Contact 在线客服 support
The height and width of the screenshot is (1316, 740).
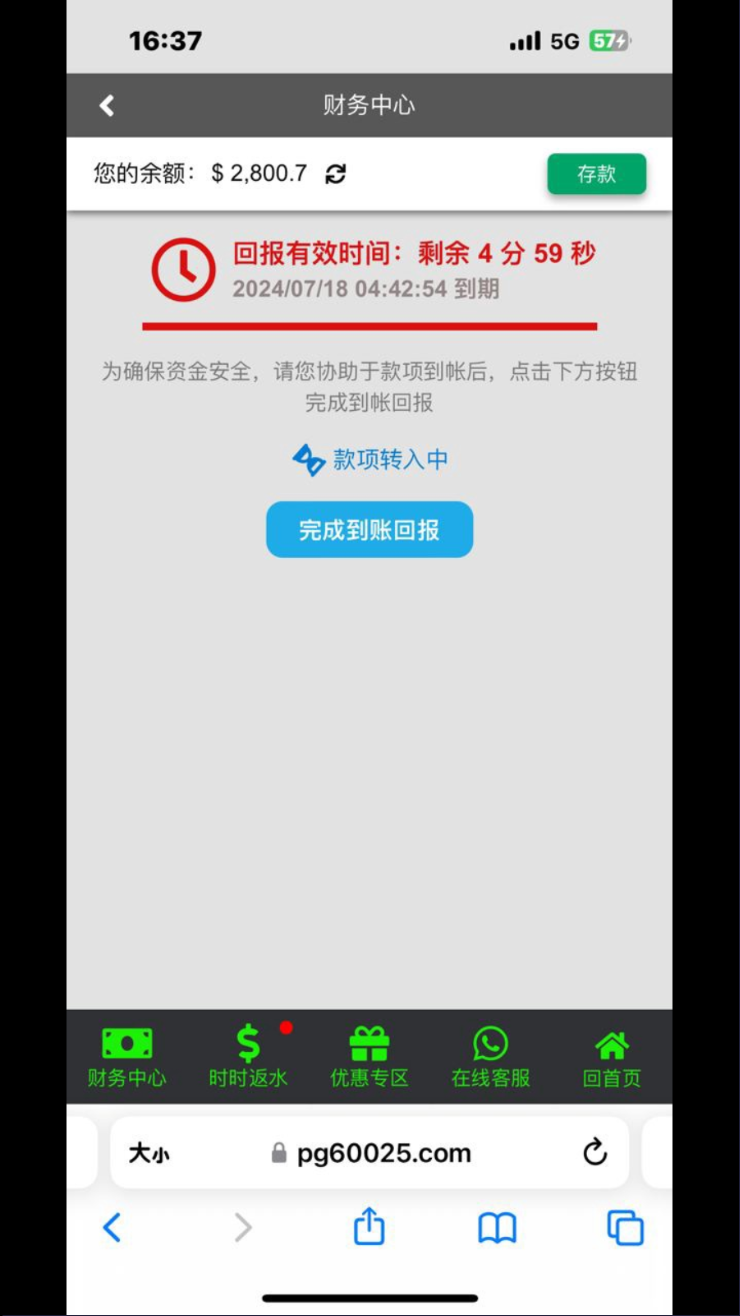pos(490,1058)
